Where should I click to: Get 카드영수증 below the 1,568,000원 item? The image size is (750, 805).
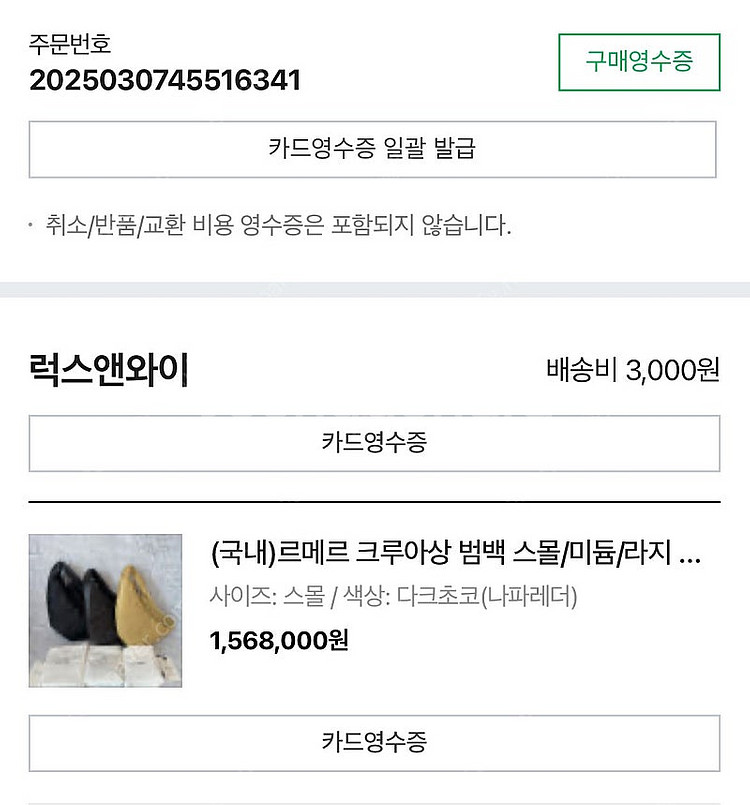click(x=374, y=743)
